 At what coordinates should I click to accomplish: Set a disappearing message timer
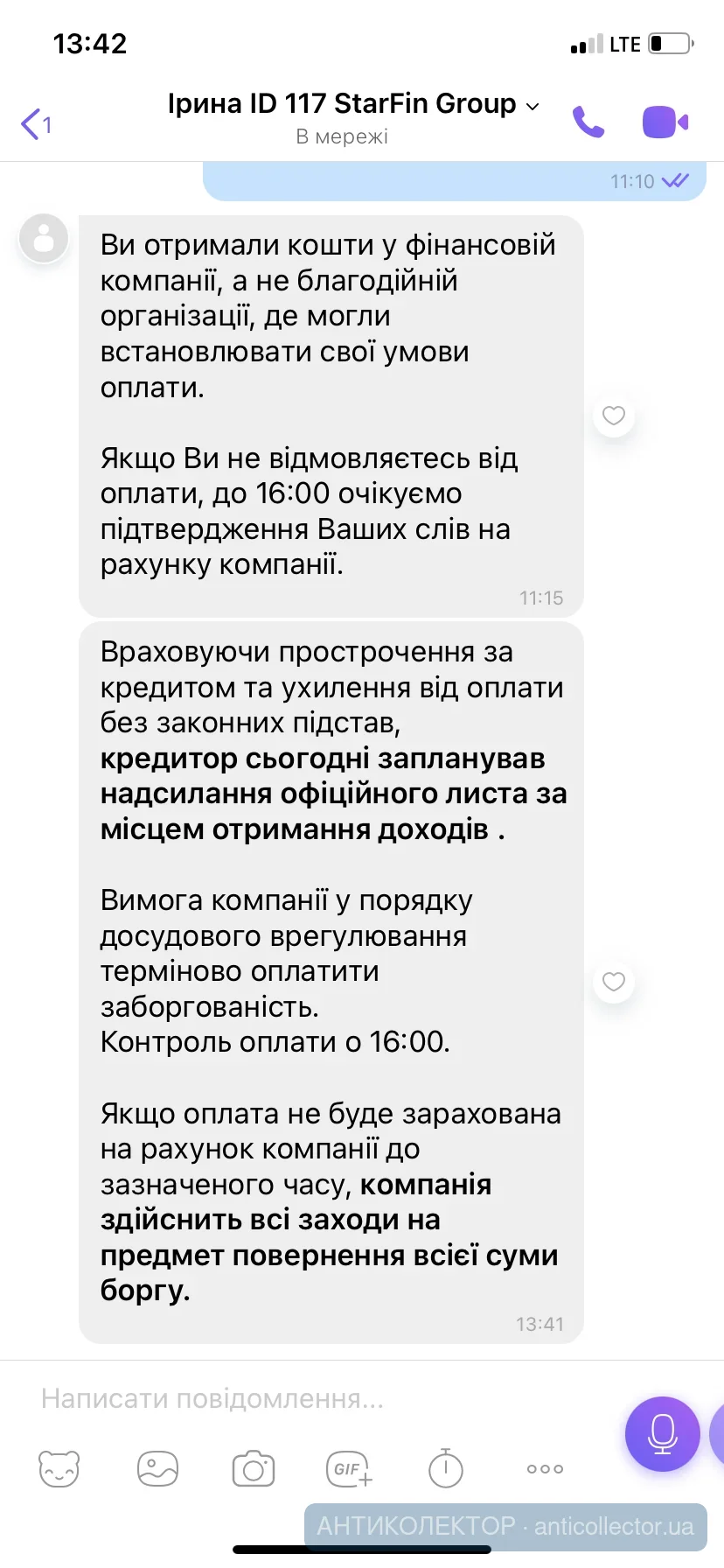click(x=446, y=1468)
